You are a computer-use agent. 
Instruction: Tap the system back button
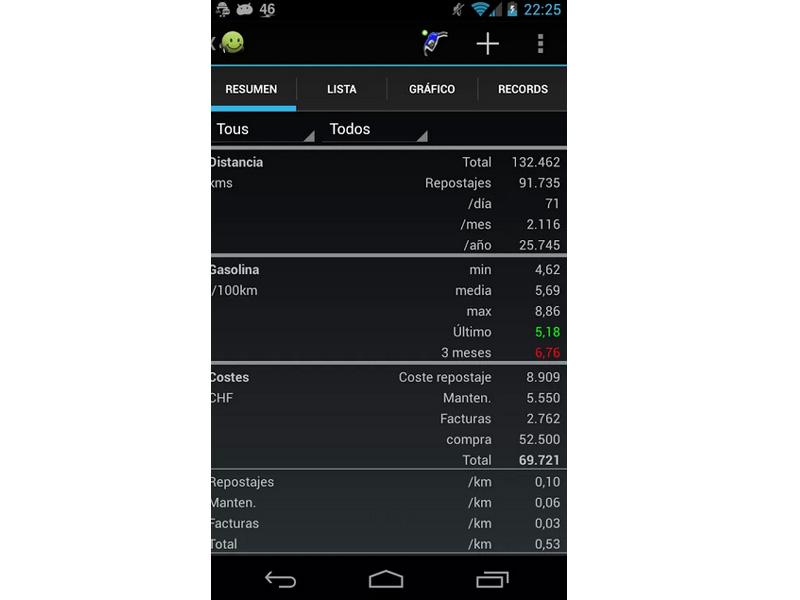pyautogui.click(x=280, y=579)
